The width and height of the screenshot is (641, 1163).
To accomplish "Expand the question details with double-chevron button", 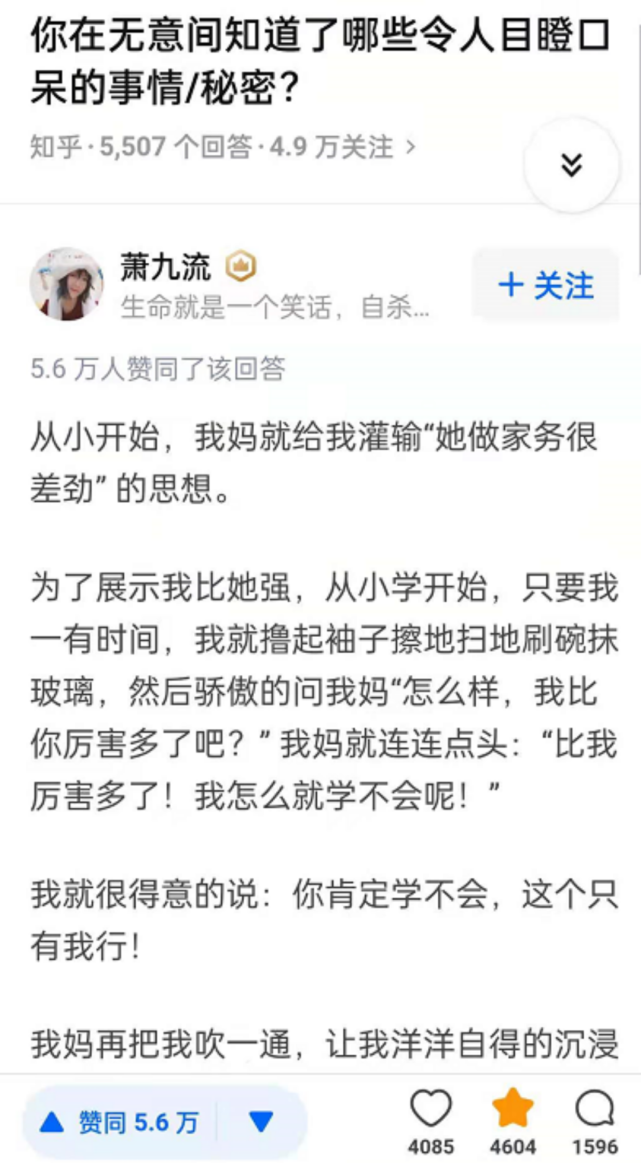I will [571, 165].
